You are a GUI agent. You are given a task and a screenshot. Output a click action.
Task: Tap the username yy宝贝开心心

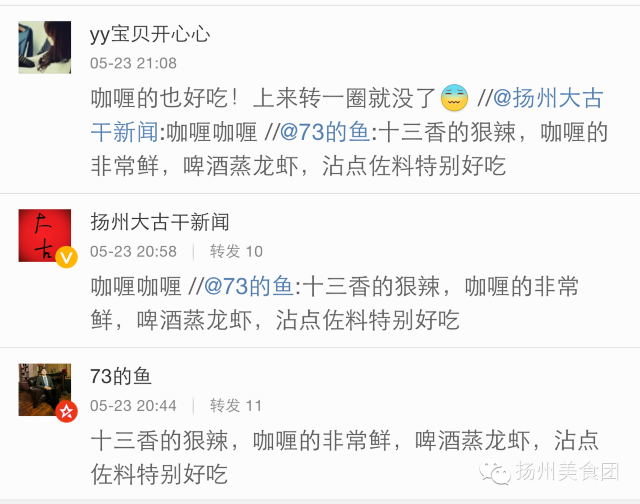point(150,34)
